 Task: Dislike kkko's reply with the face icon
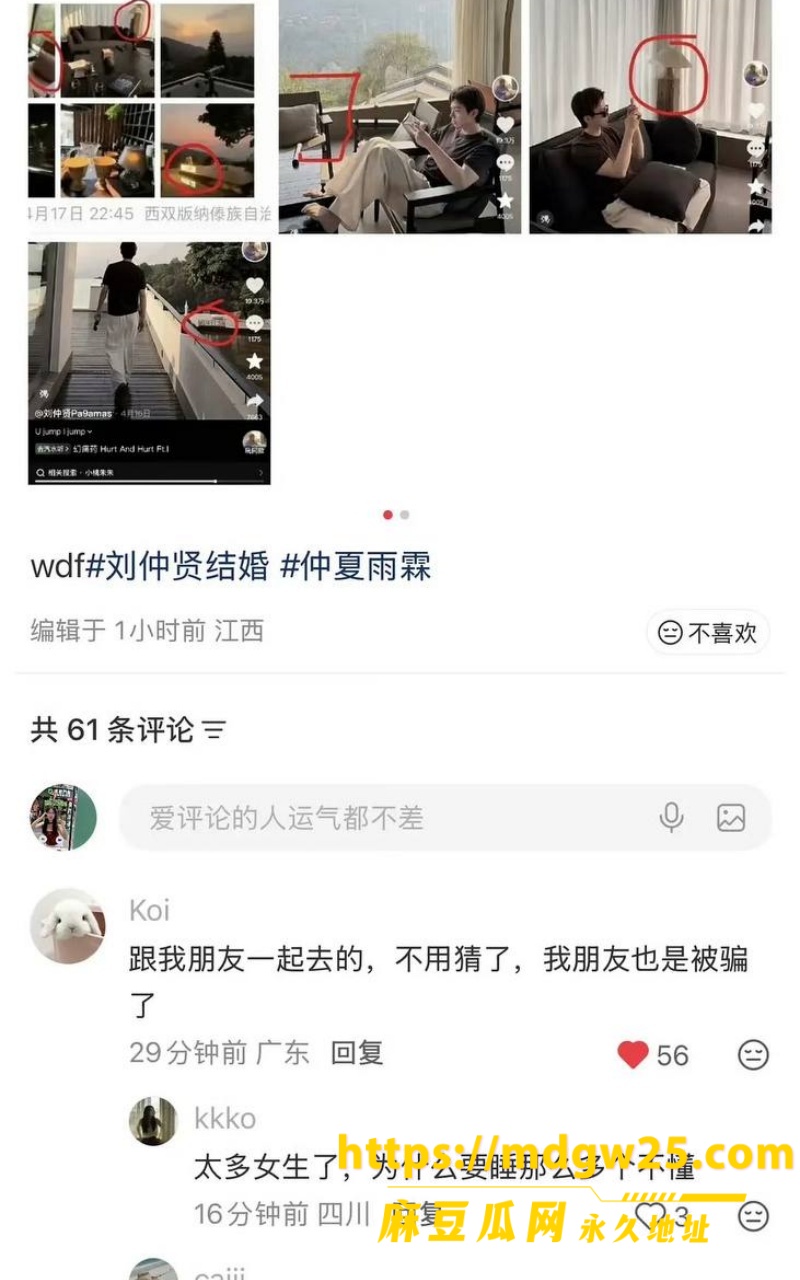click(x=753, y=1215)
